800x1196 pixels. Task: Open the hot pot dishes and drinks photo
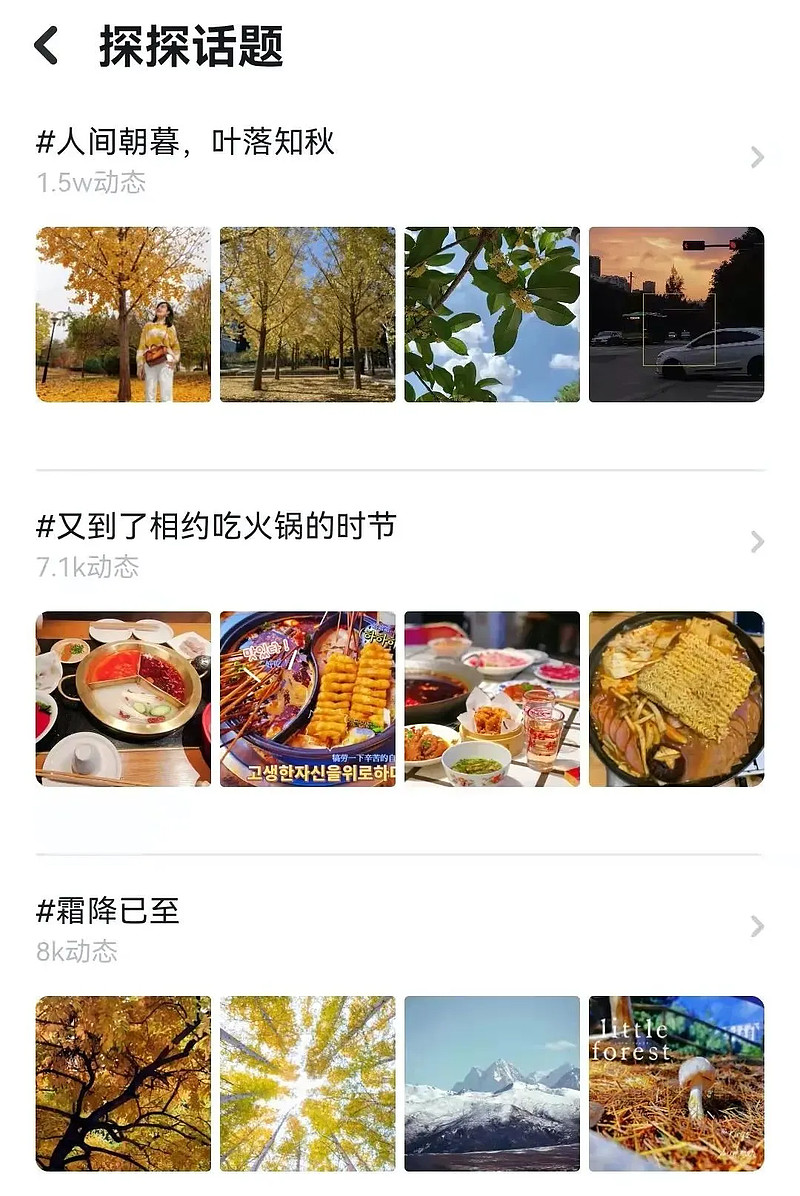pyautogui.click(x=491, y=698)
